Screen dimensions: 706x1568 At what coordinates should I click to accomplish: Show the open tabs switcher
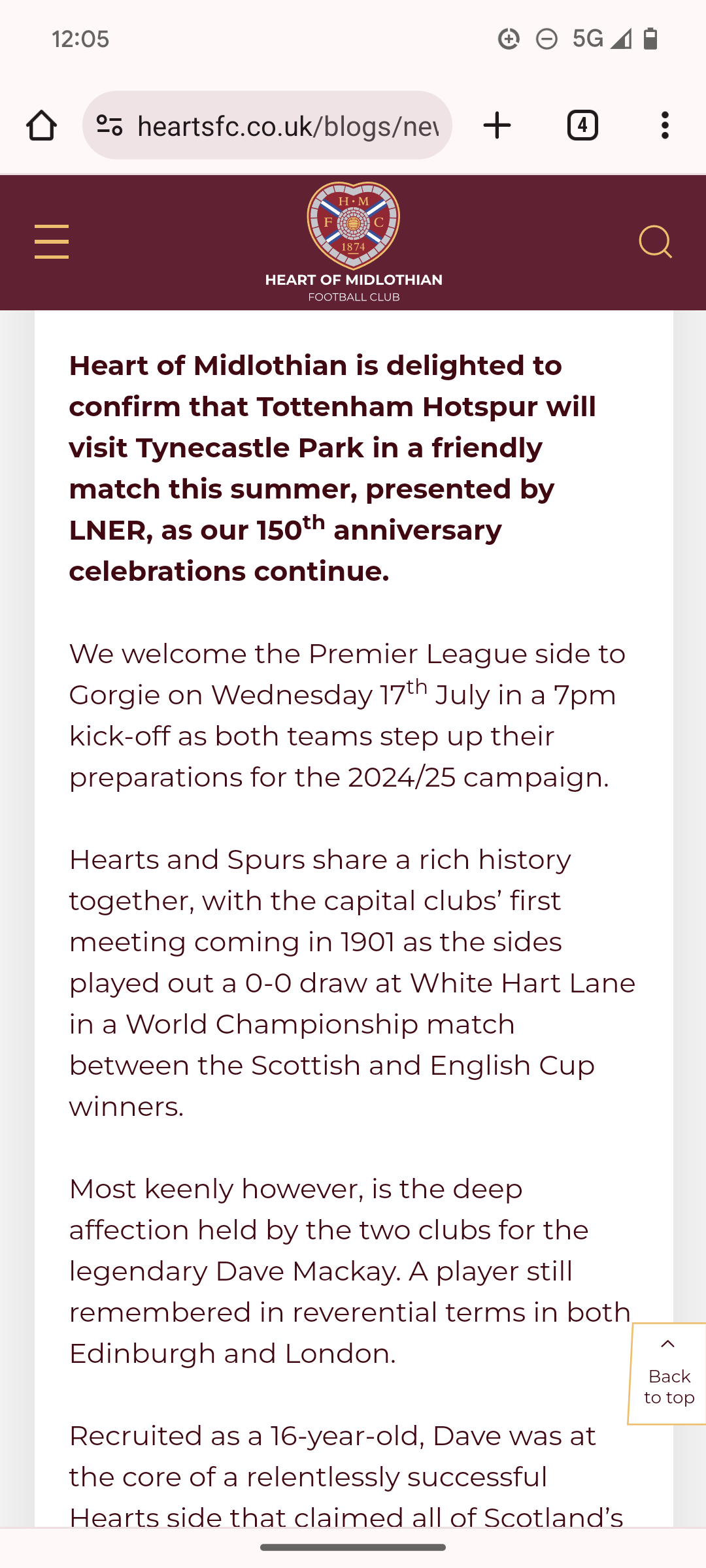(582, 125)
